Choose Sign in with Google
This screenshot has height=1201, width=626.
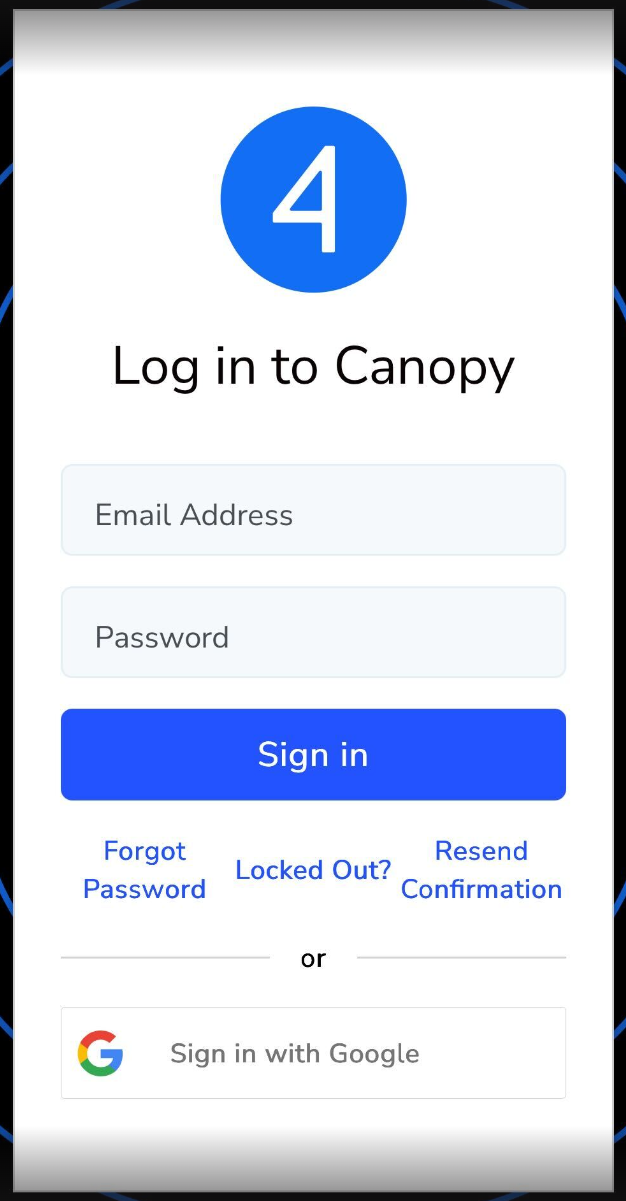point(313,1053)
